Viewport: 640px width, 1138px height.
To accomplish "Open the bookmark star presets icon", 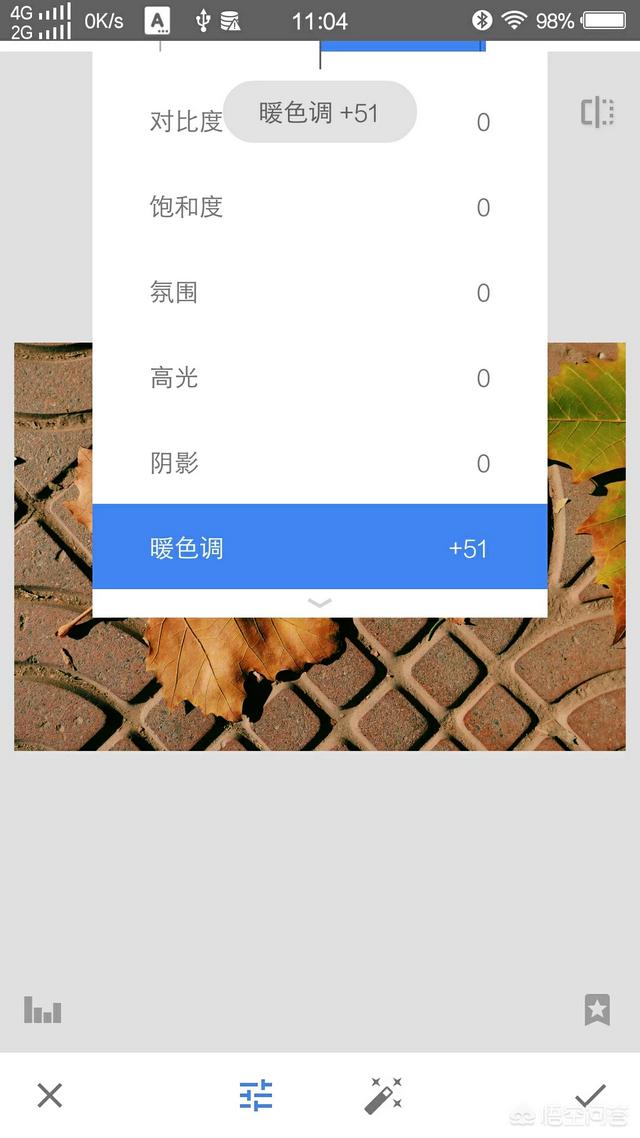I will coord(597,1010).
